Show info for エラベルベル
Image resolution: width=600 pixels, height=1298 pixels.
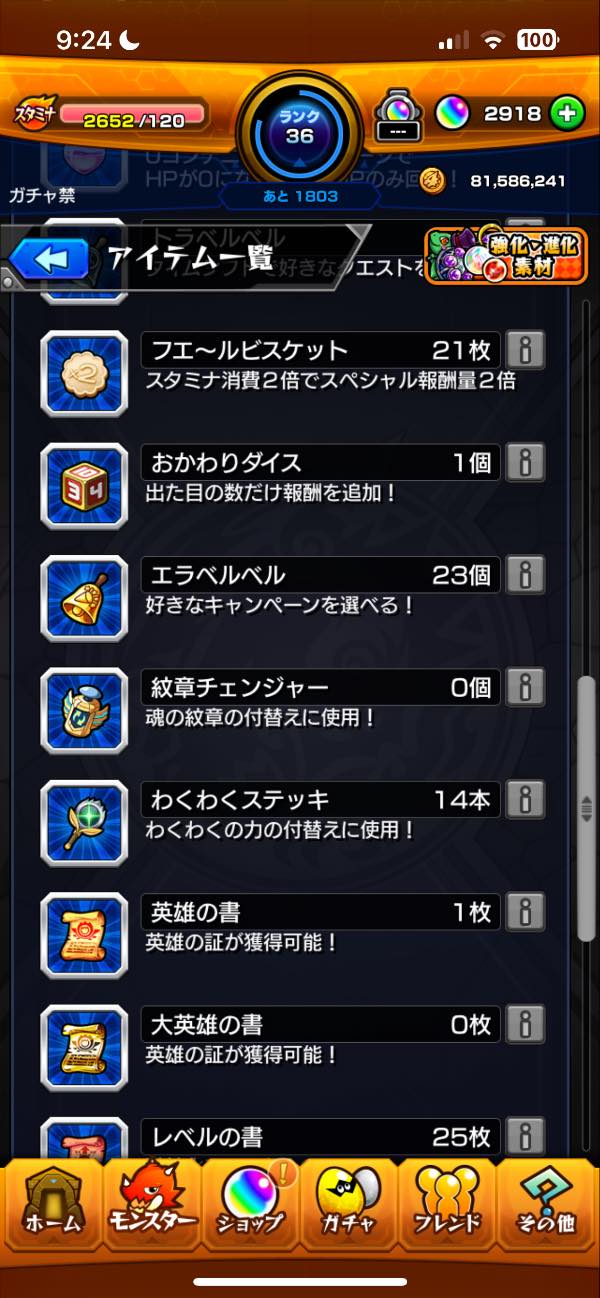[x=525, y=575]
